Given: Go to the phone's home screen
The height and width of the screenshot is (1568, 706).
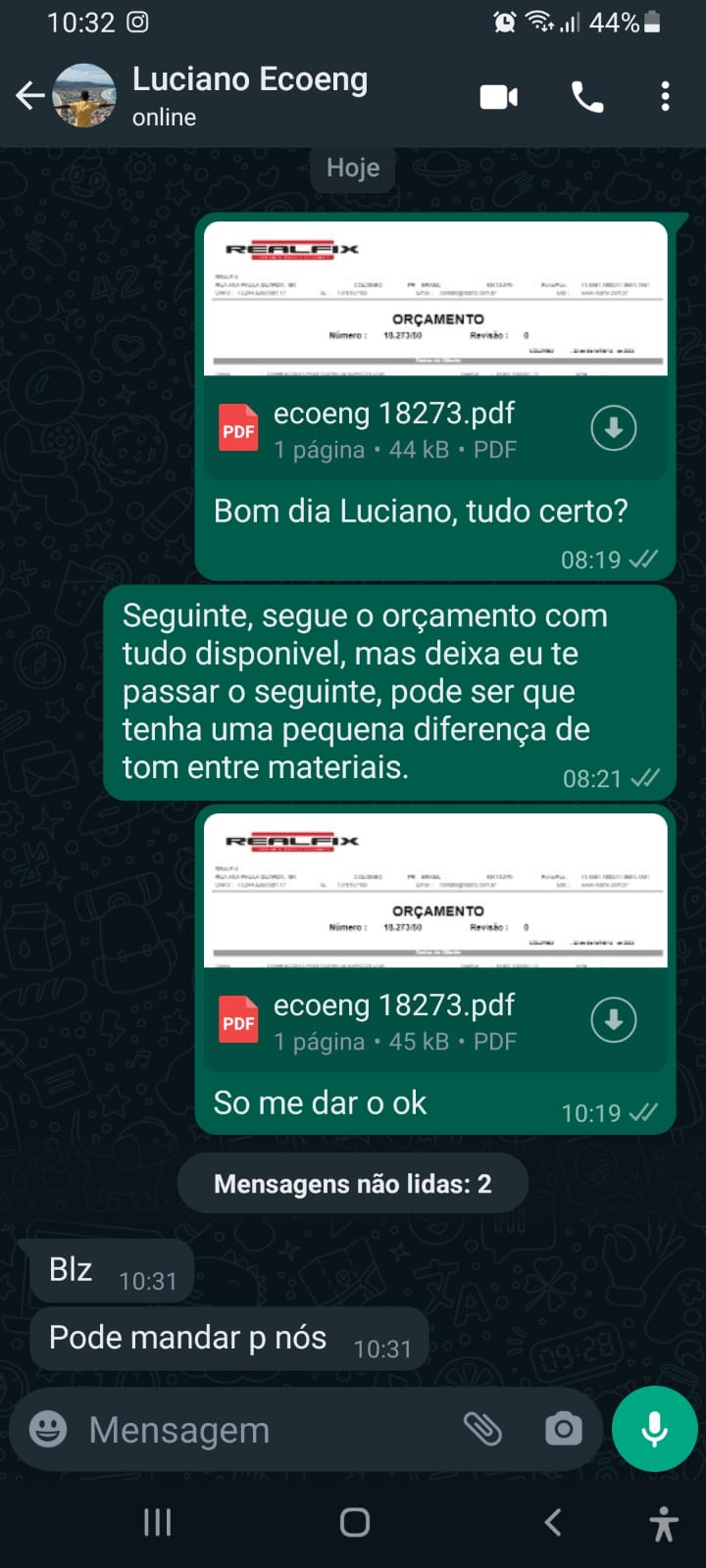Looking at the screenshot, I should click(x=354, y=1522).
